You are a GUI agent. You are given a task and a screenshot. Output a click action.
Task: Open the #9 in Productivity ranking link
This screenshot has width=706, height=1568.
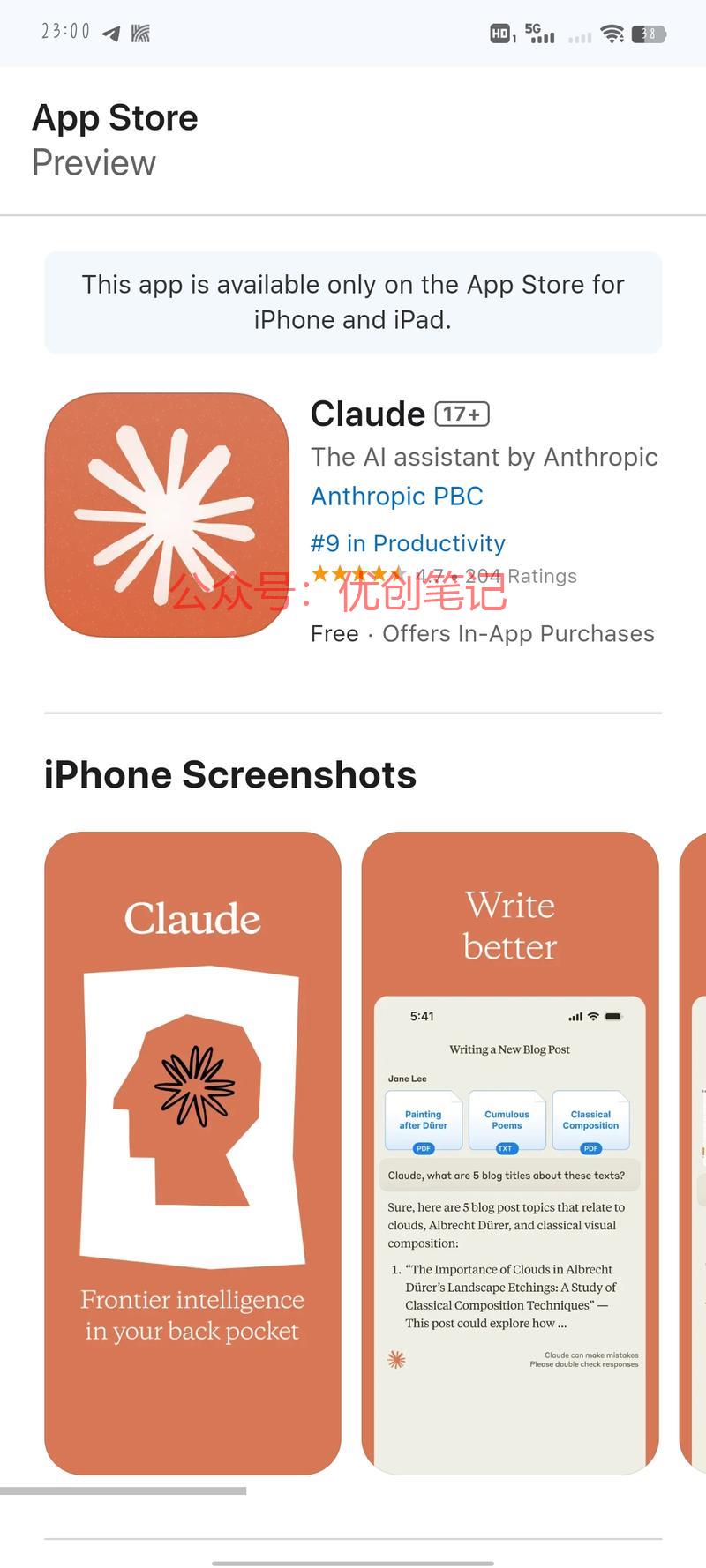tap(408, 543)
